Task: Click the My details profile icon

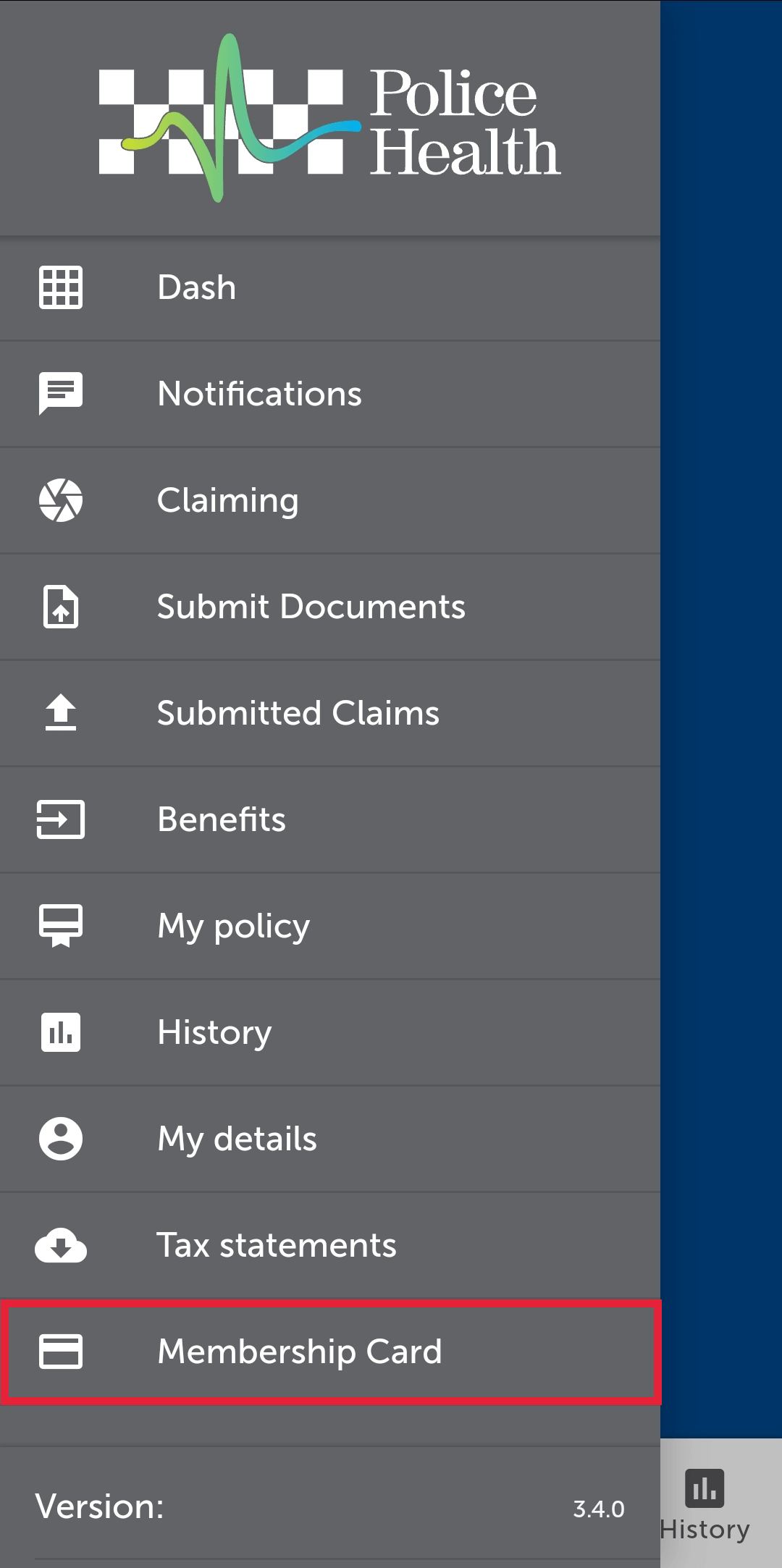Action: pyautogui.click(x=62, y=1138)
